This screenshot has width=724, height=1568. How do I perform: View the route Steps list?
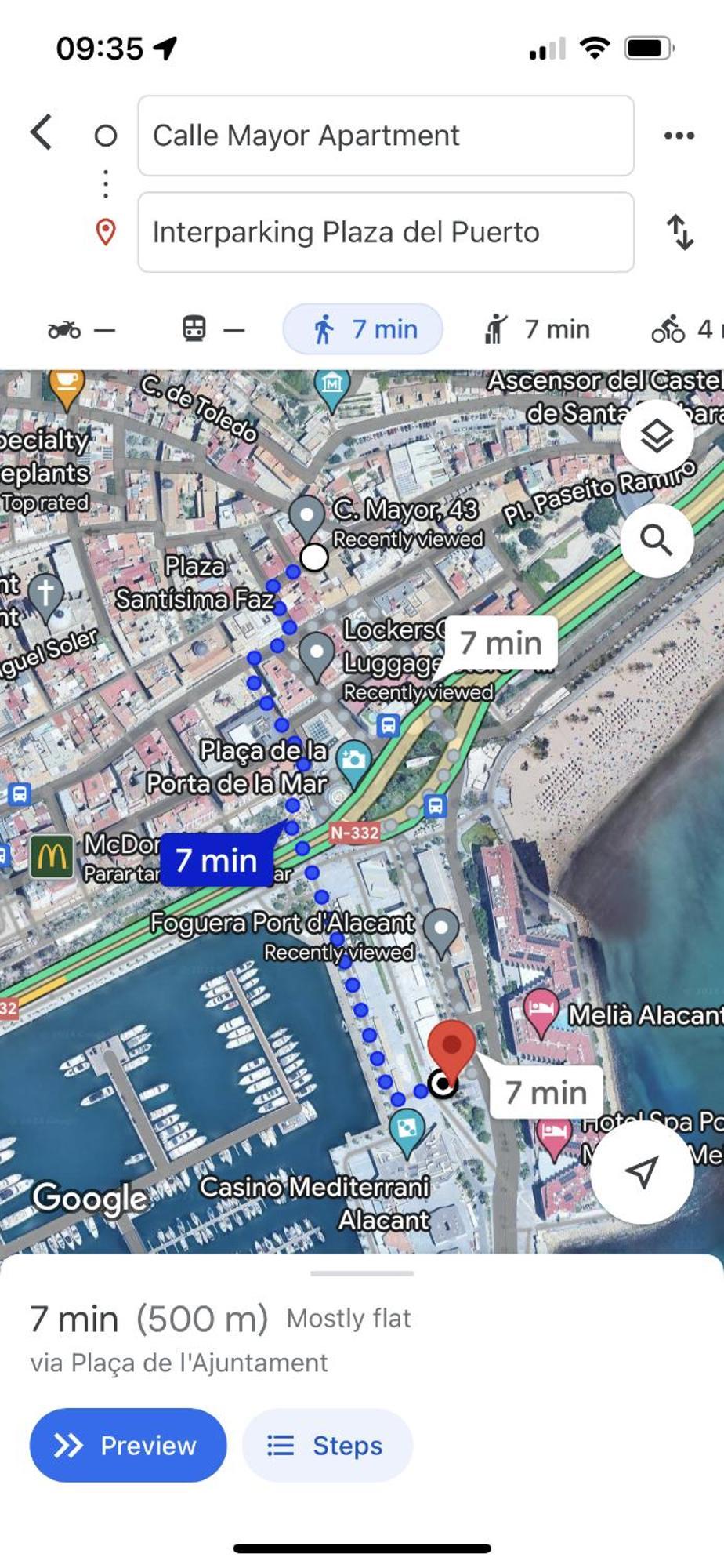pyautogui.click(x=327, y=1445)
